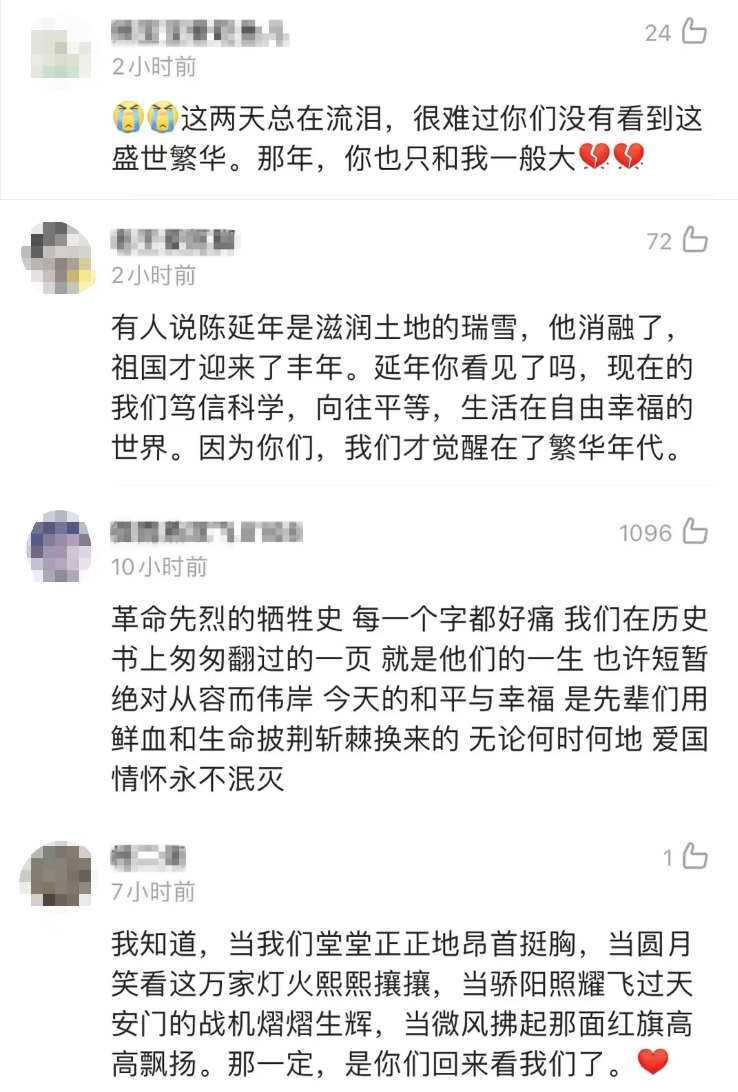Like the comment about 陈延年 with 72 likes
Screen dimensions: 738x1092
pos(694,240)
